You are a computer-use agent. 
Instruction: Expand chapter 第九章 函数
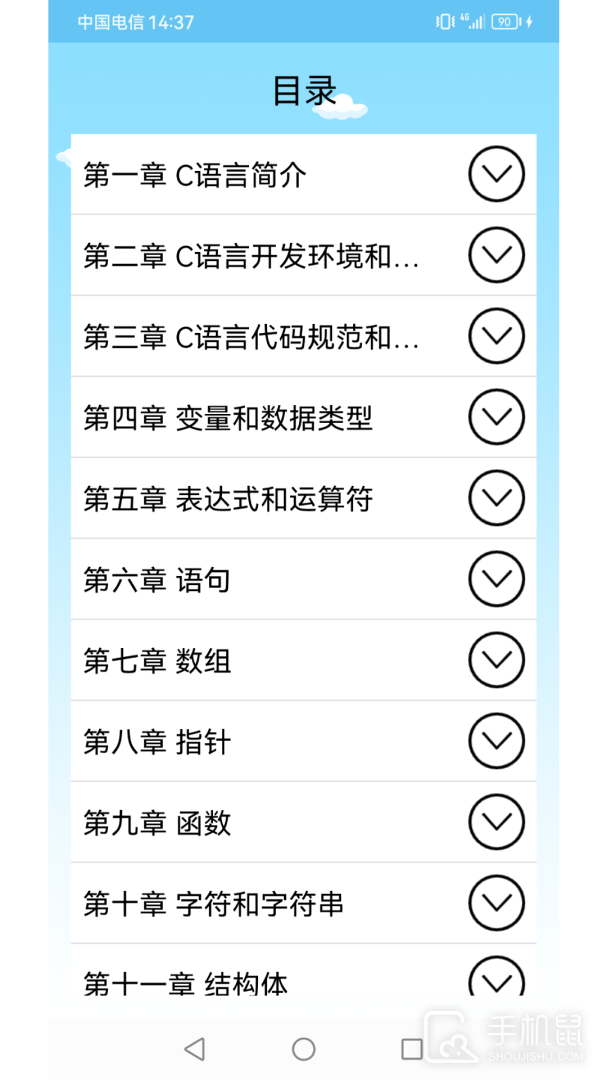pyautogui.click(x=496, y=822)
